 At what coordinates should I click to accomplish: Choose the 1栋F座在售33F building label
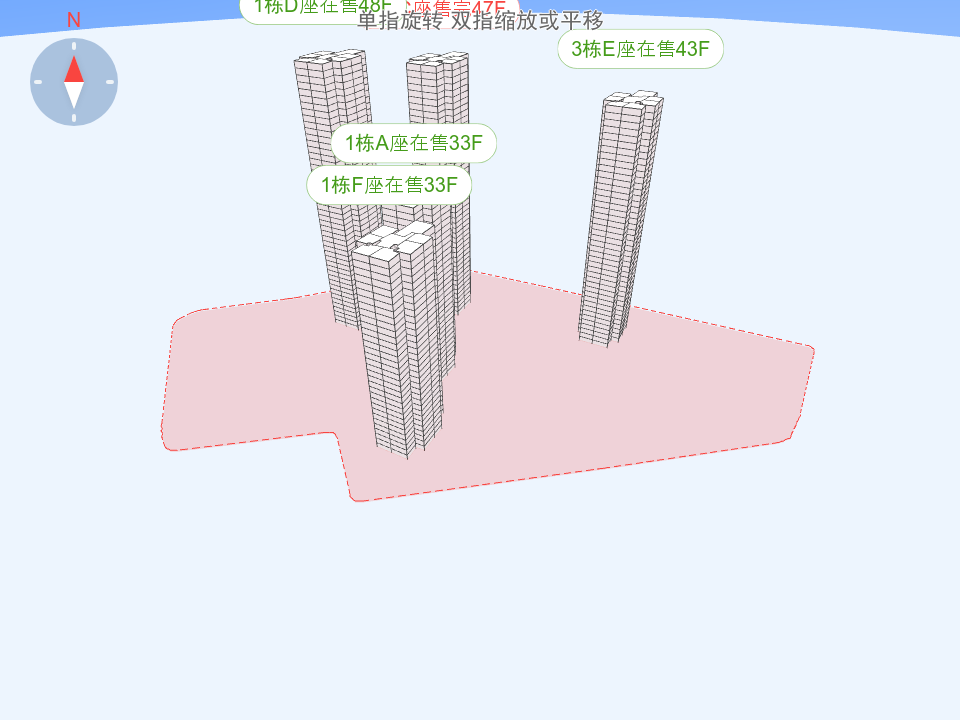click(389, 185)
